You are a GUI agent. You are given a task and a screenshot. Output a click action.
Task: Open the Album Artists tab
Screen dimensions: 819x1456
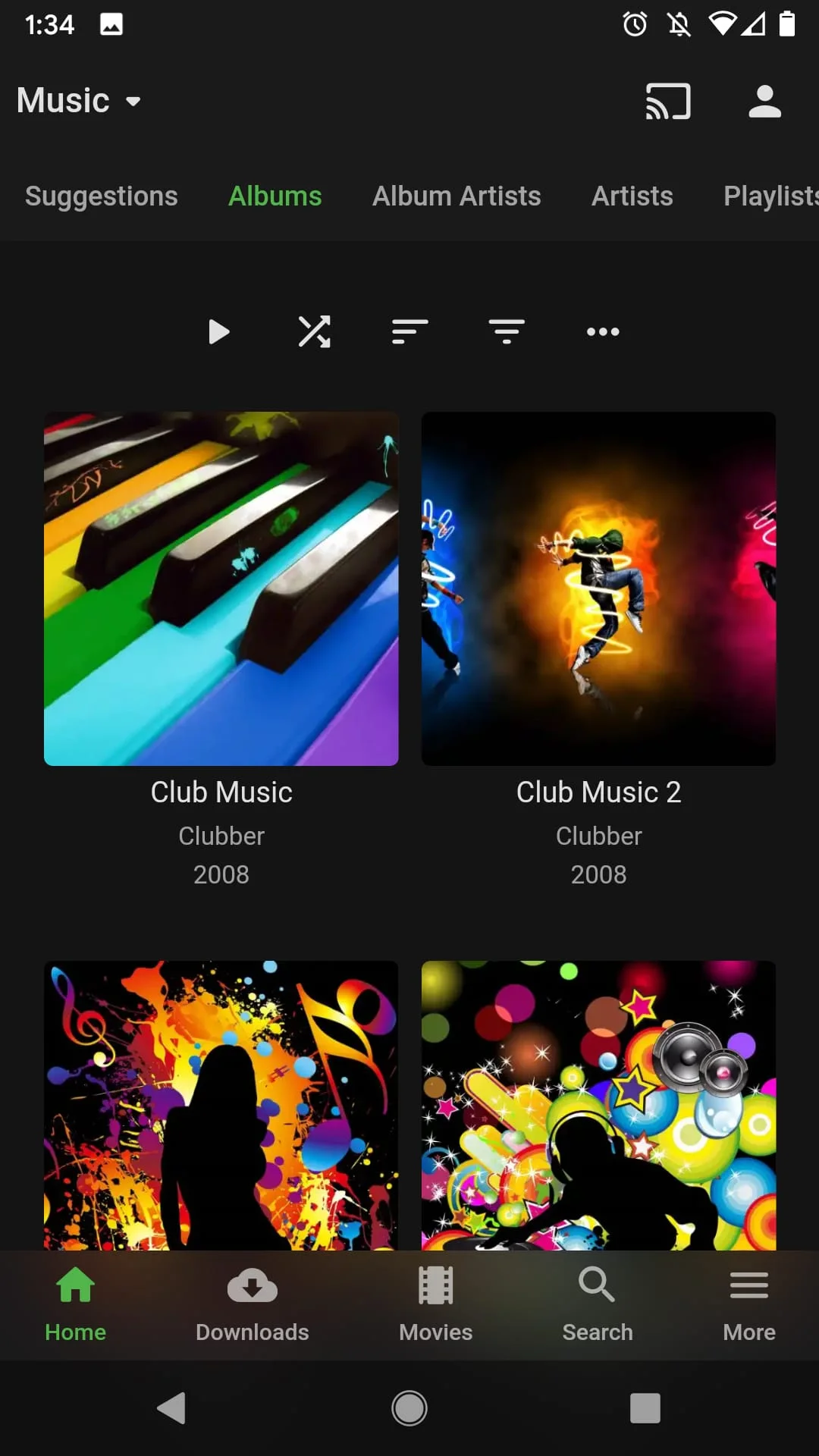pyautogui.click(x=456, y=196)
